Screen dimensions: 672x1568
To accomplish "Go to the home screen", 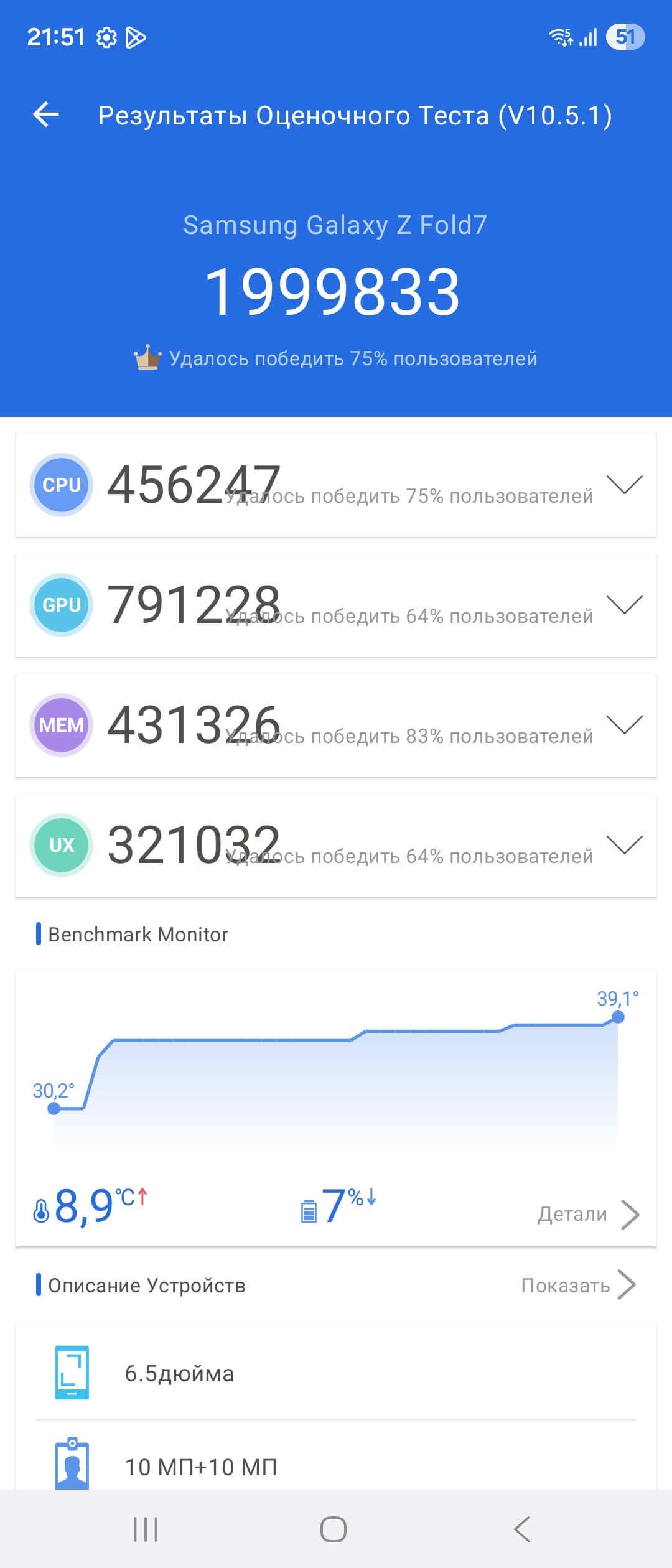I will 334,1529.
